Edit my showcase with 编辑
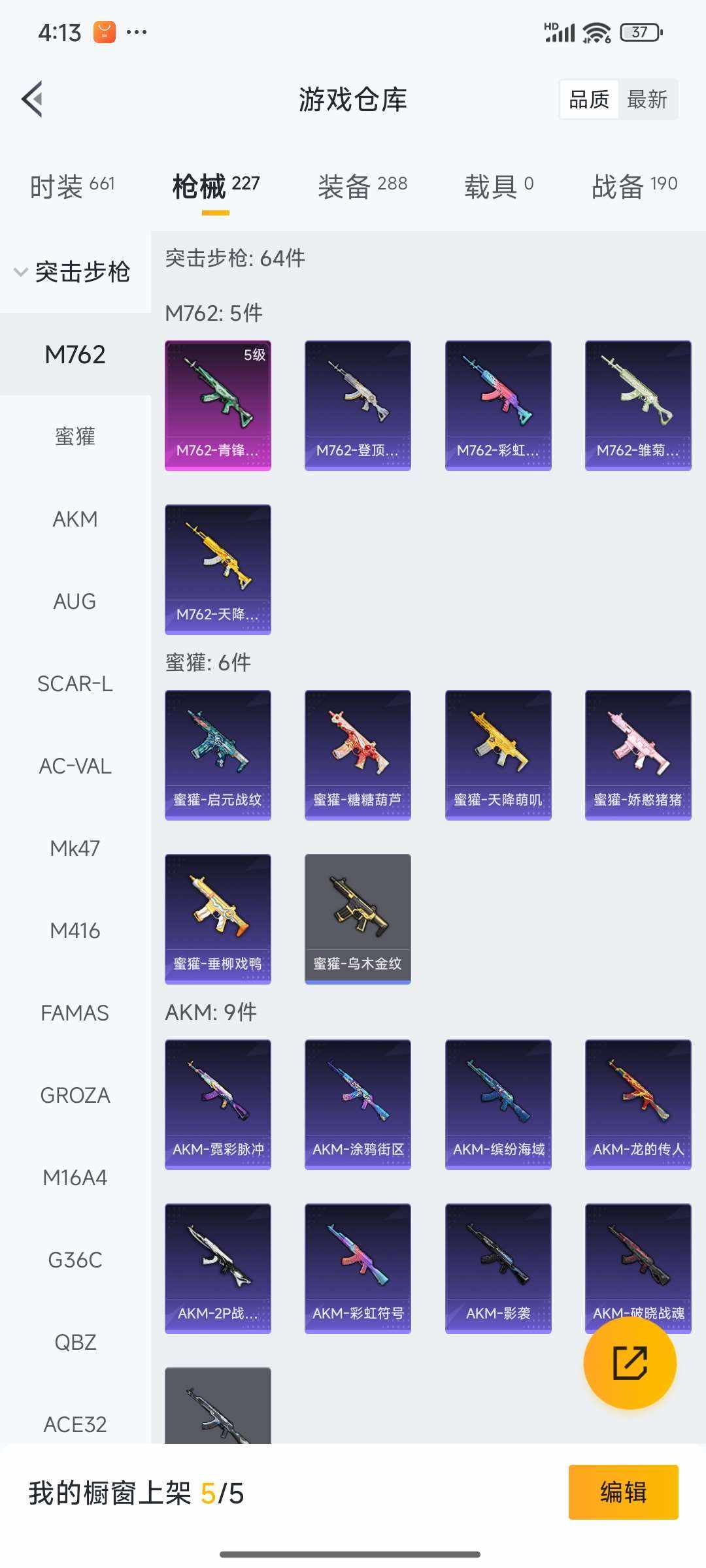This screenshot has height=1568, width=706. pyautogui.click(x=623, y=1492)
